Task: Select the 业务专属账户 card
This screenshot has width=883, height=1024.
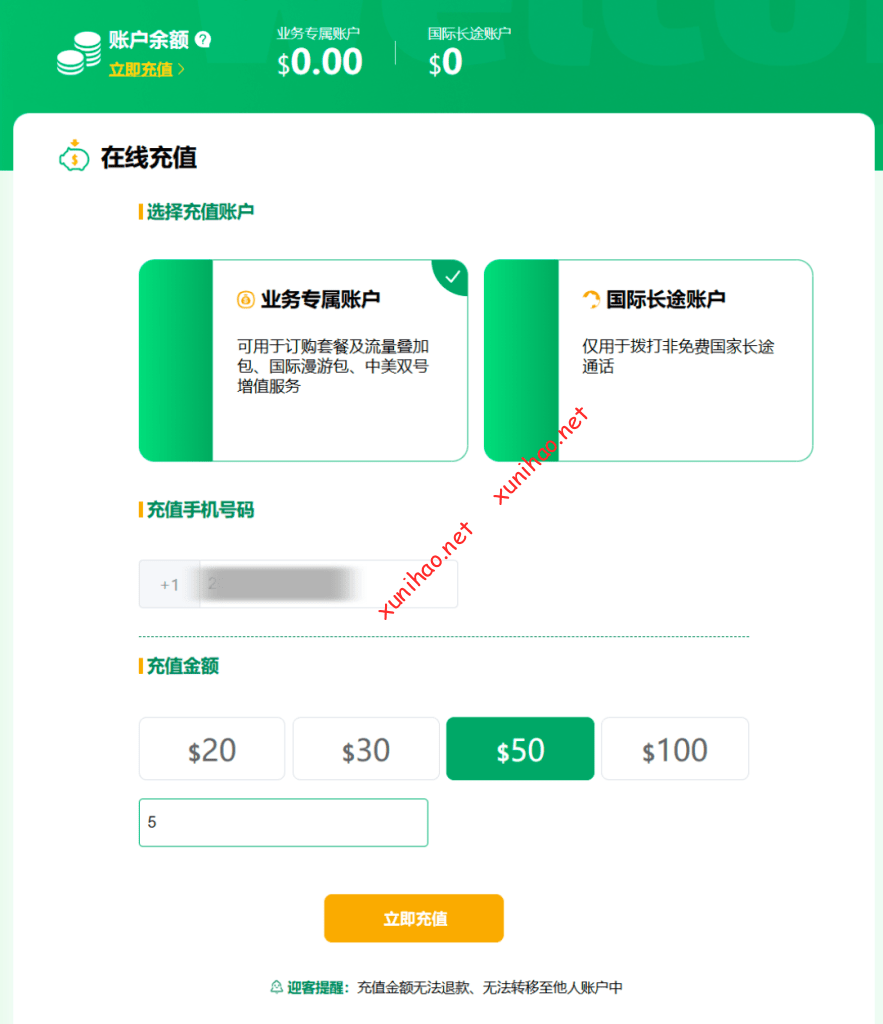Action: (x=303, y=360)
